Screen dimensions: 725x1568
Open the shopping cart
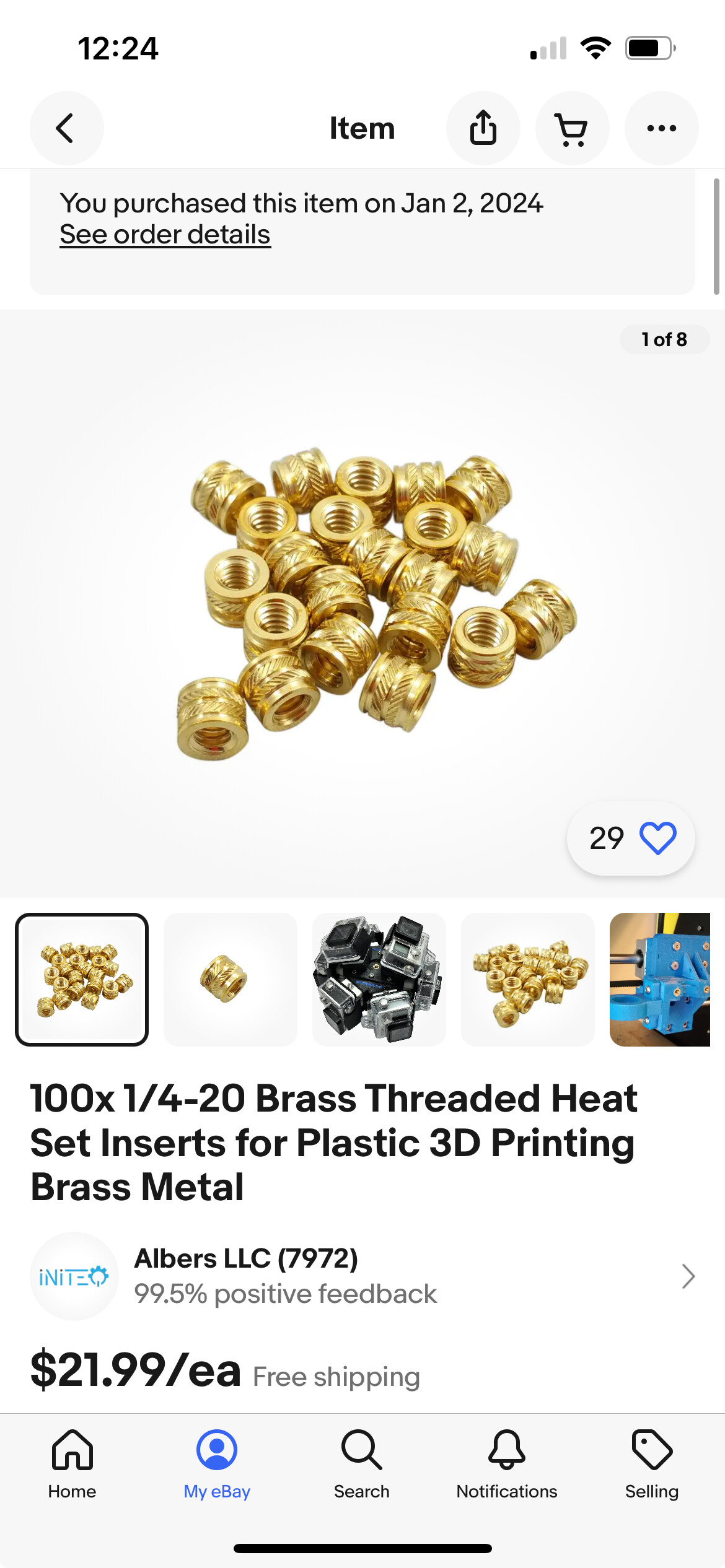pos(572,128)
